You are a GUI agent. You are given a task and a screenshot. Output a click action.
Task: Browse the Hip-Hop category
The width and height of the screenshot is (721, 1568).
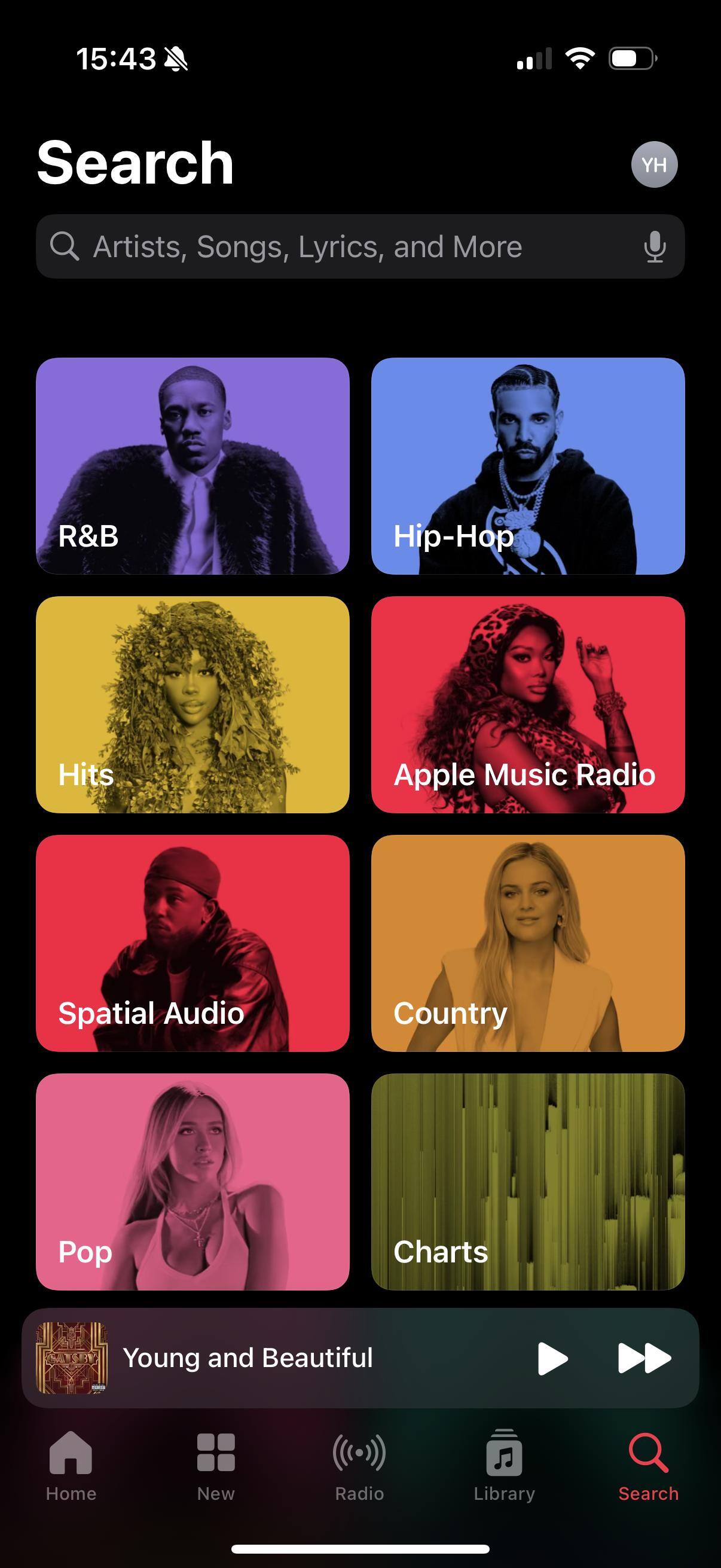[x=527, y=466]
